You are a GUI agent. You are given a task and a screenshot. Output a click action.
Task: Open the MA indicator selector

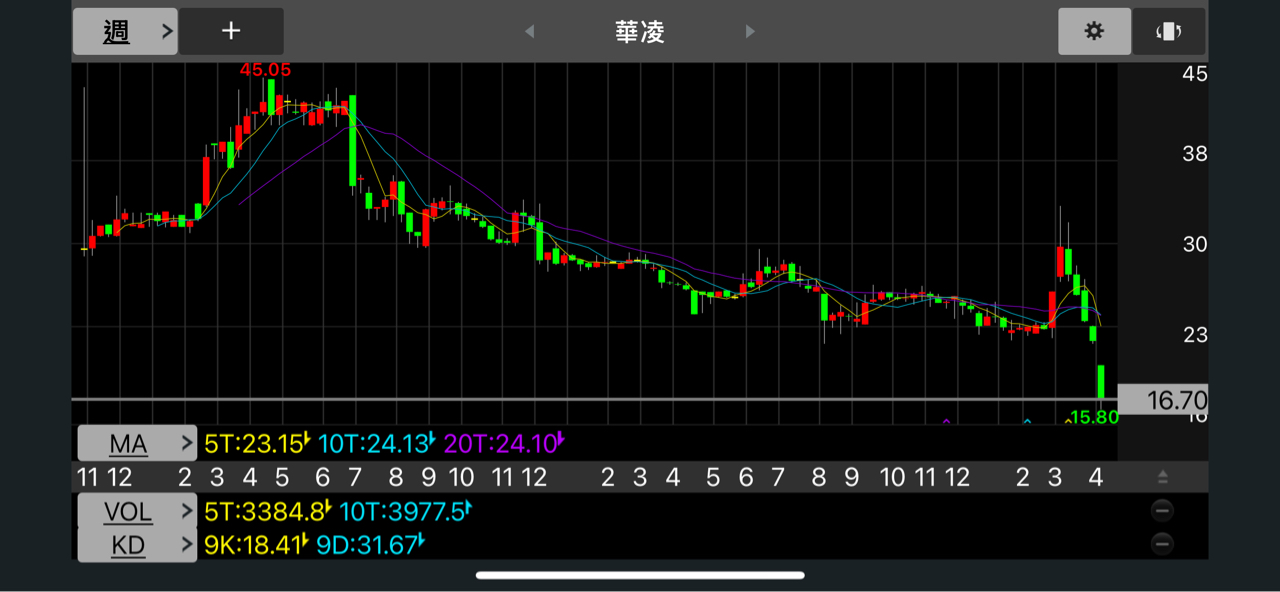click(138, 442)
